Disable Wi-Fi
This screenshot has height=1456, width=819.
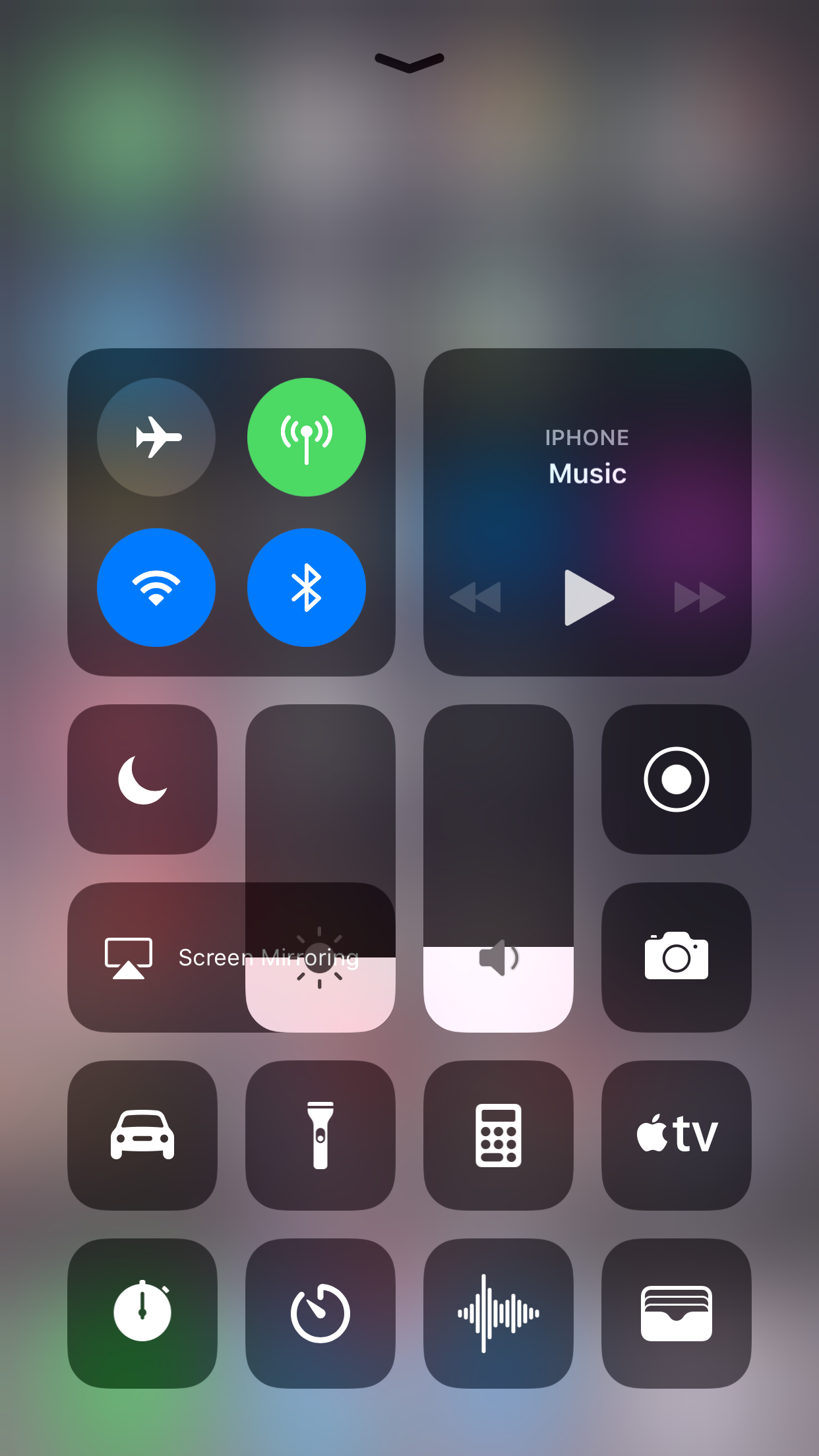click(156, 588)
